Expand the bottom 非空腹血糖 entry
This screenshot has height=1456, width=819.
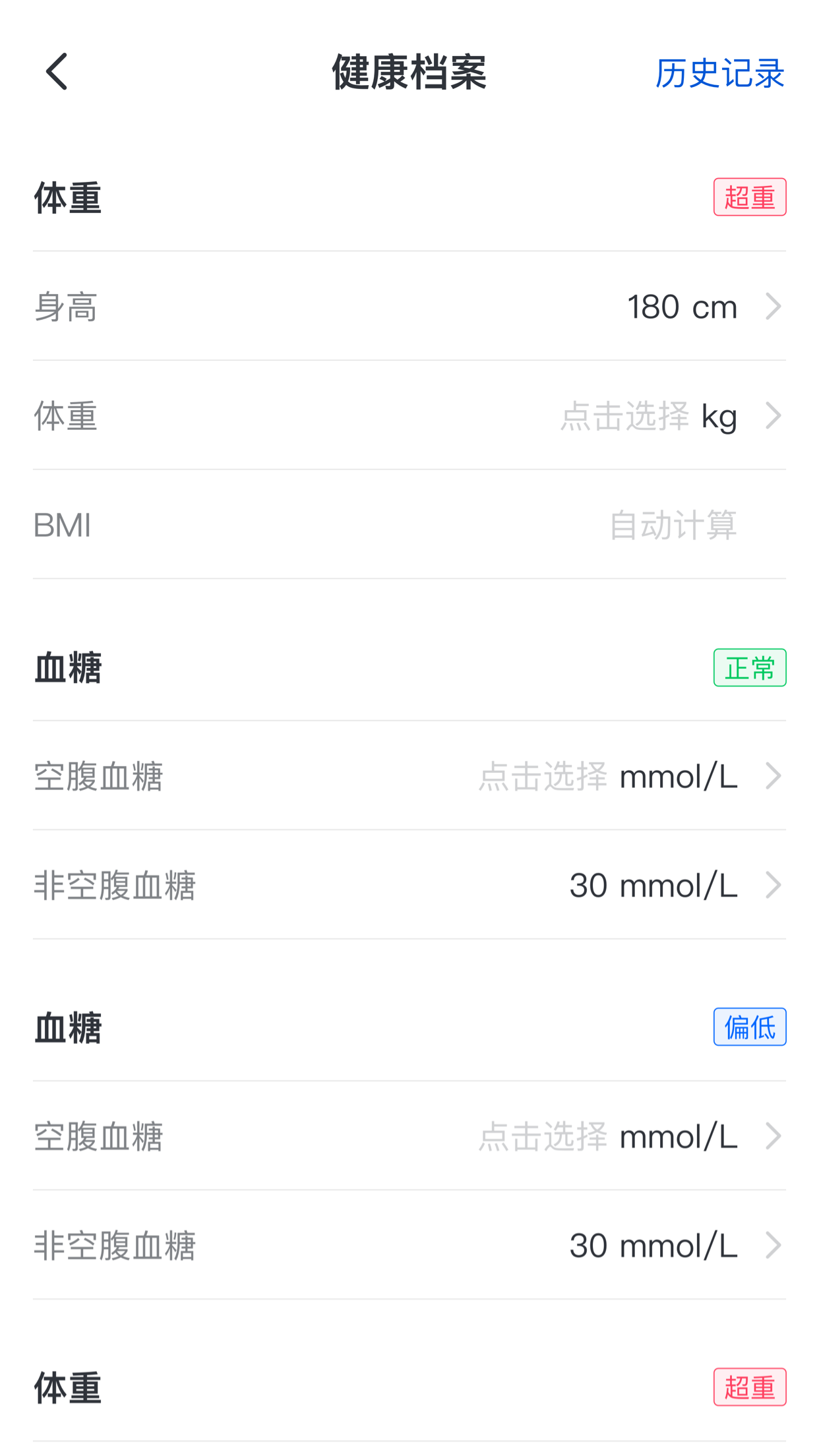click(773, 1244)
